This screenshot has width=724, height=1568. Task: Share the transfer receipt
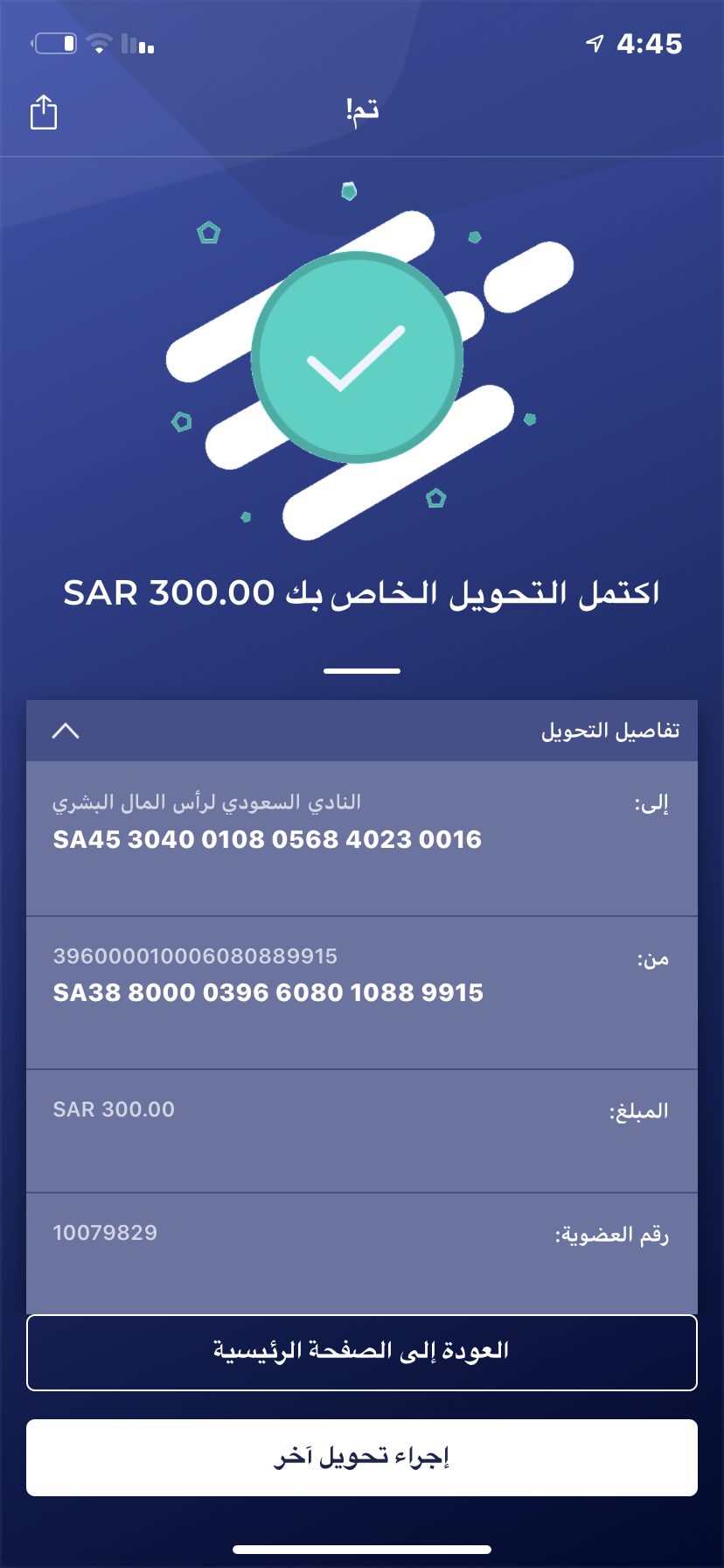tap(44, 112)
